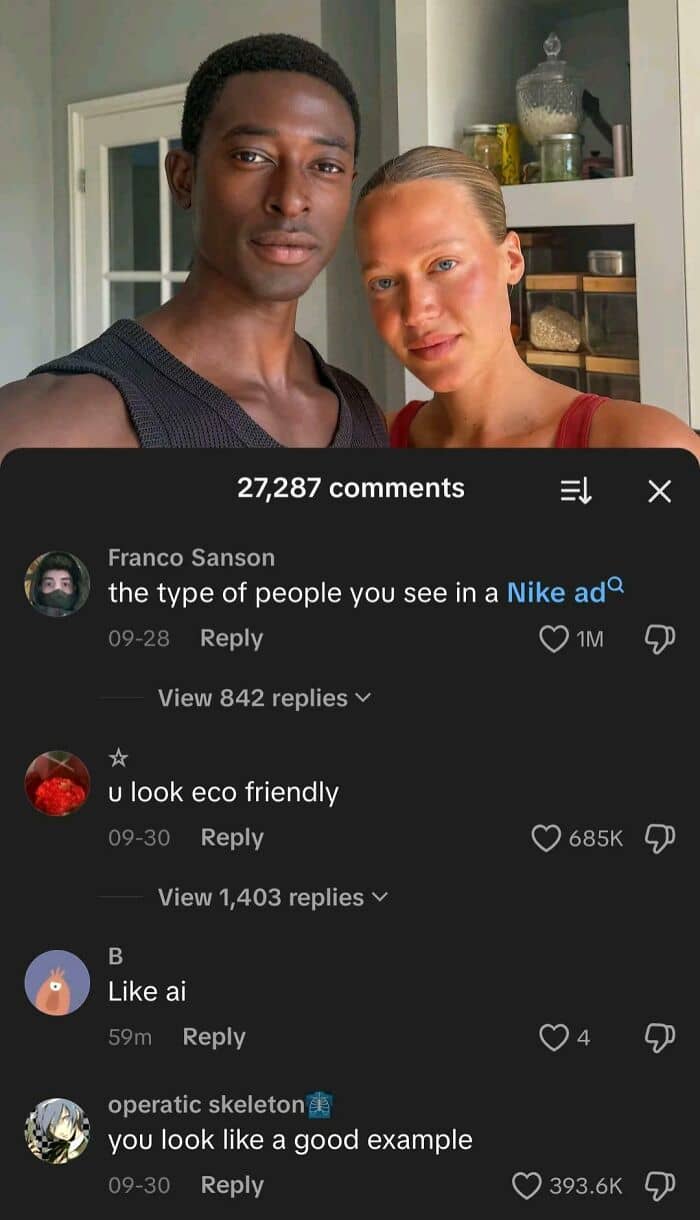Close the comments panel

[x=659, y=490]
